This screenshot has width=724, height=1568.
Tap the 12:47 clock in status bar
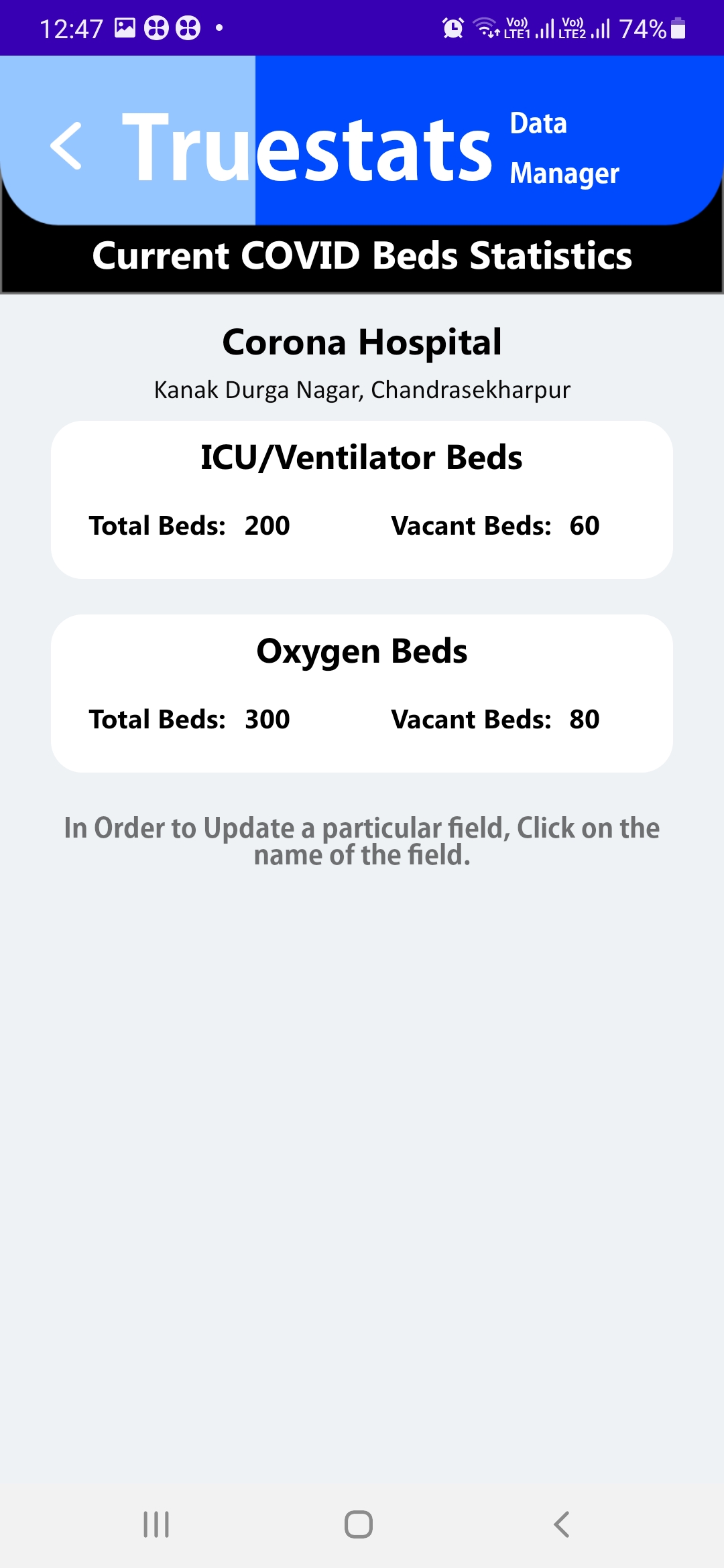click(70, 27)
